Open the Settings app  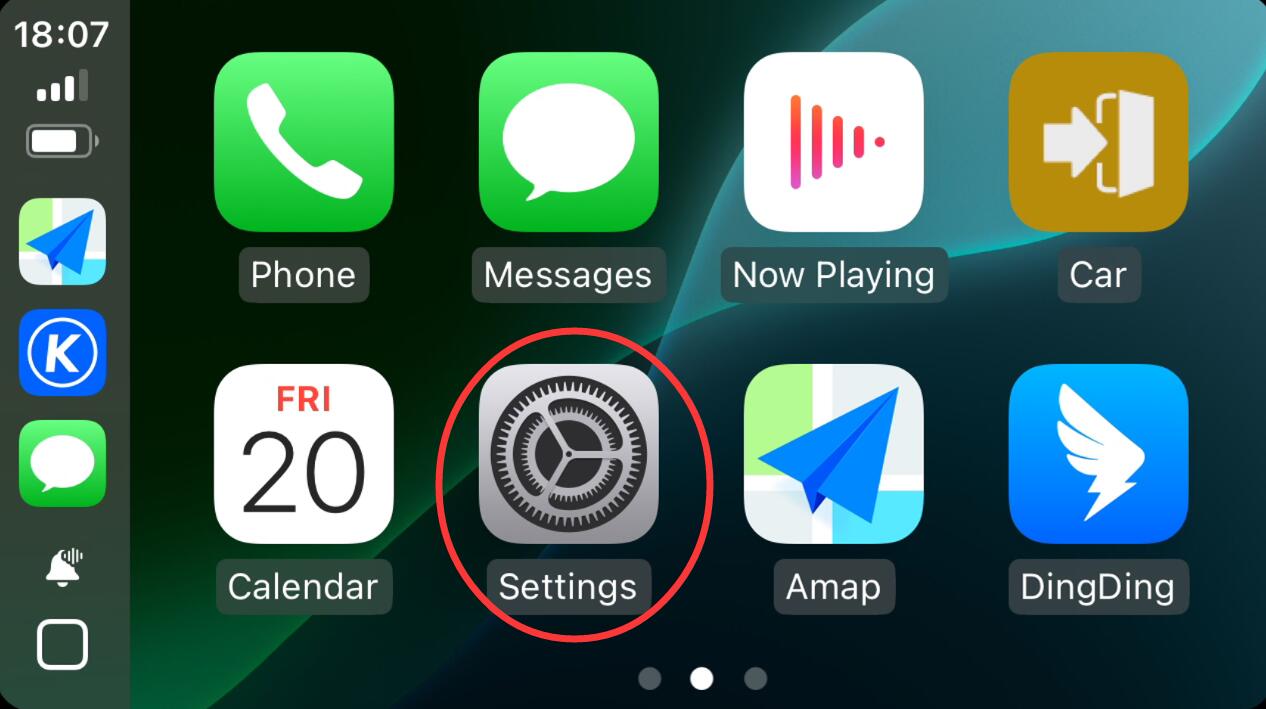568,454
